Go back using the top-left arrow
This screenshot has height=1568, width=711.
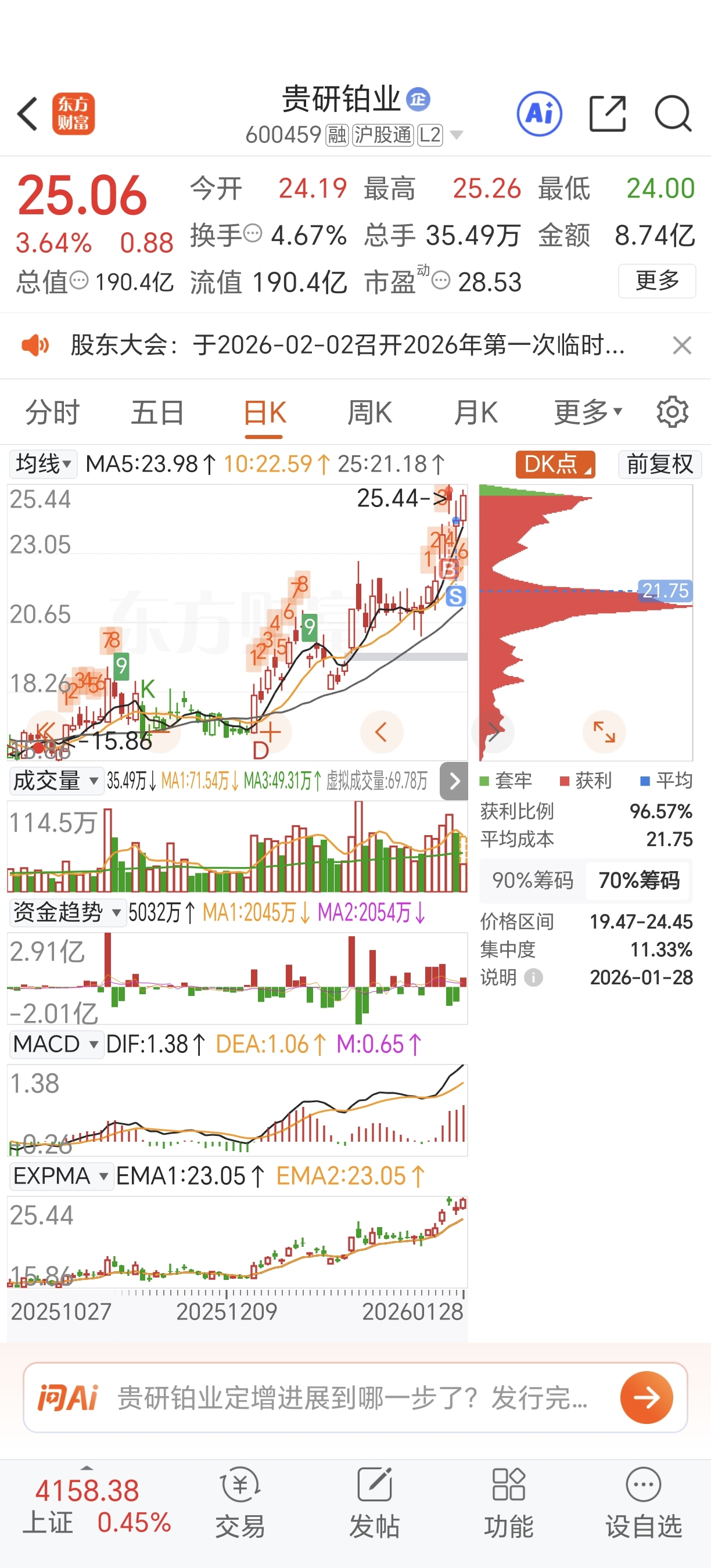coord(28,114)
